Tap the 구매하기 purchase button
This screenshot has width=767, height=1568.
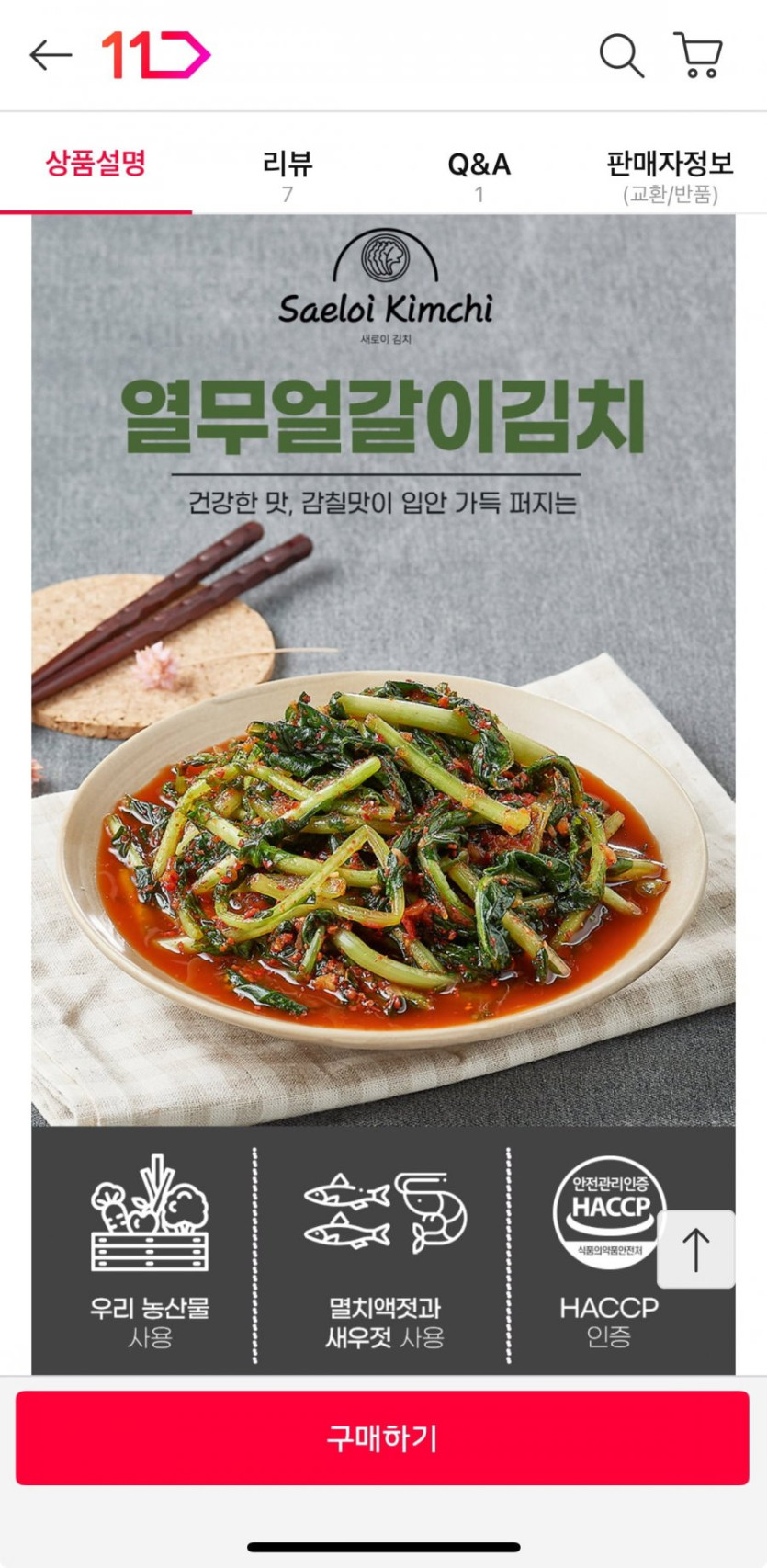382,1437
